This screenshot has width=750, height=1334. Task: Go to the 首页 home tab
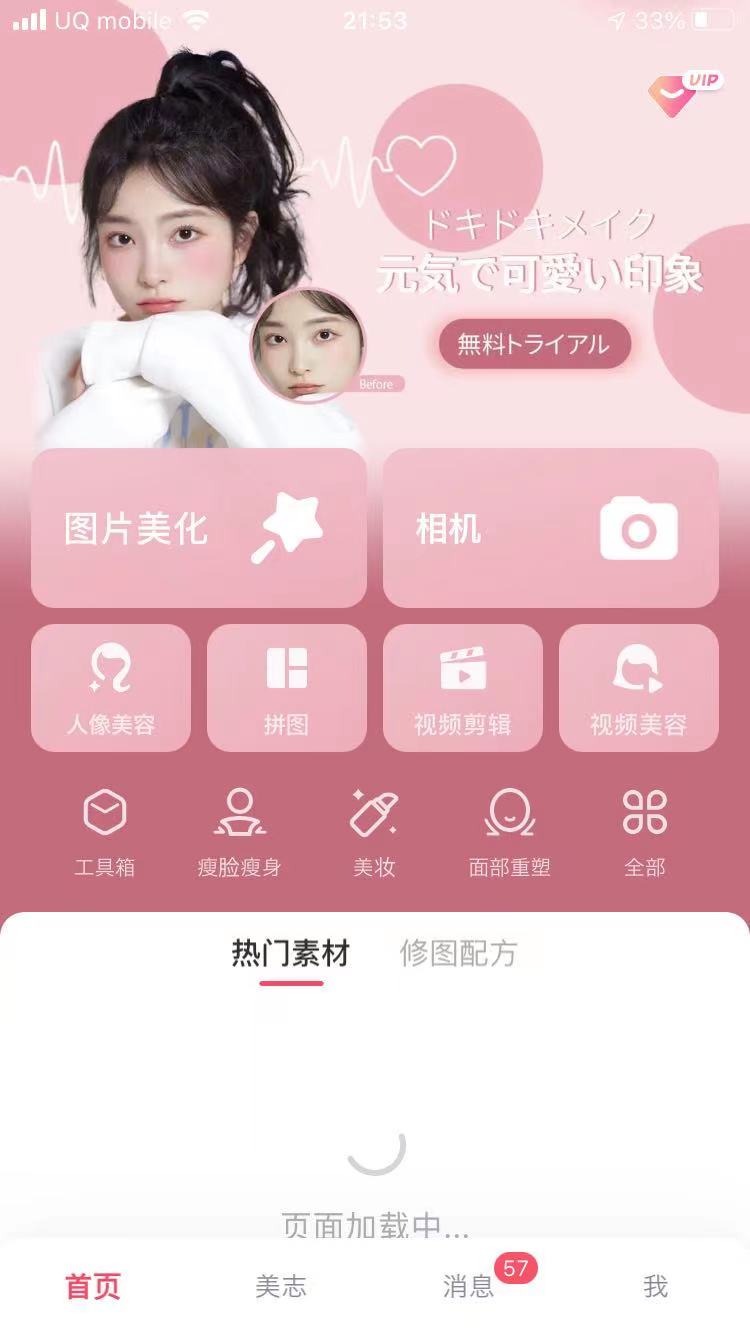pos(93,1286)
